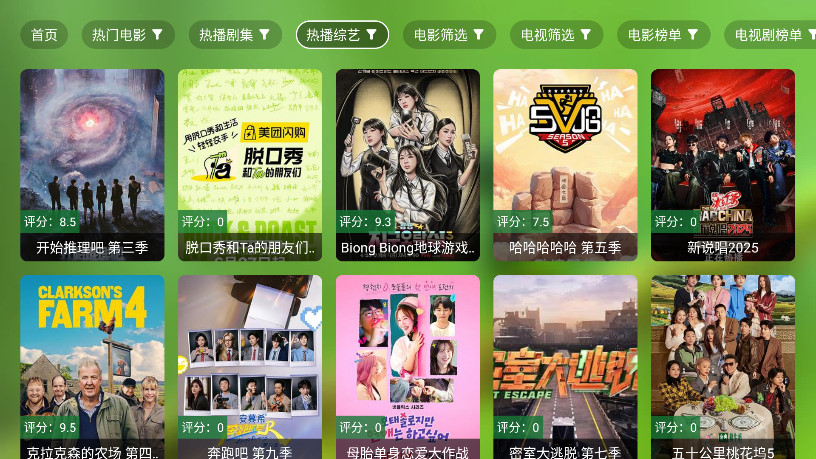Screen dimensions: 816x459
Task: Open 哈哈哈哈哈 第五季
Action: point(565,164)
